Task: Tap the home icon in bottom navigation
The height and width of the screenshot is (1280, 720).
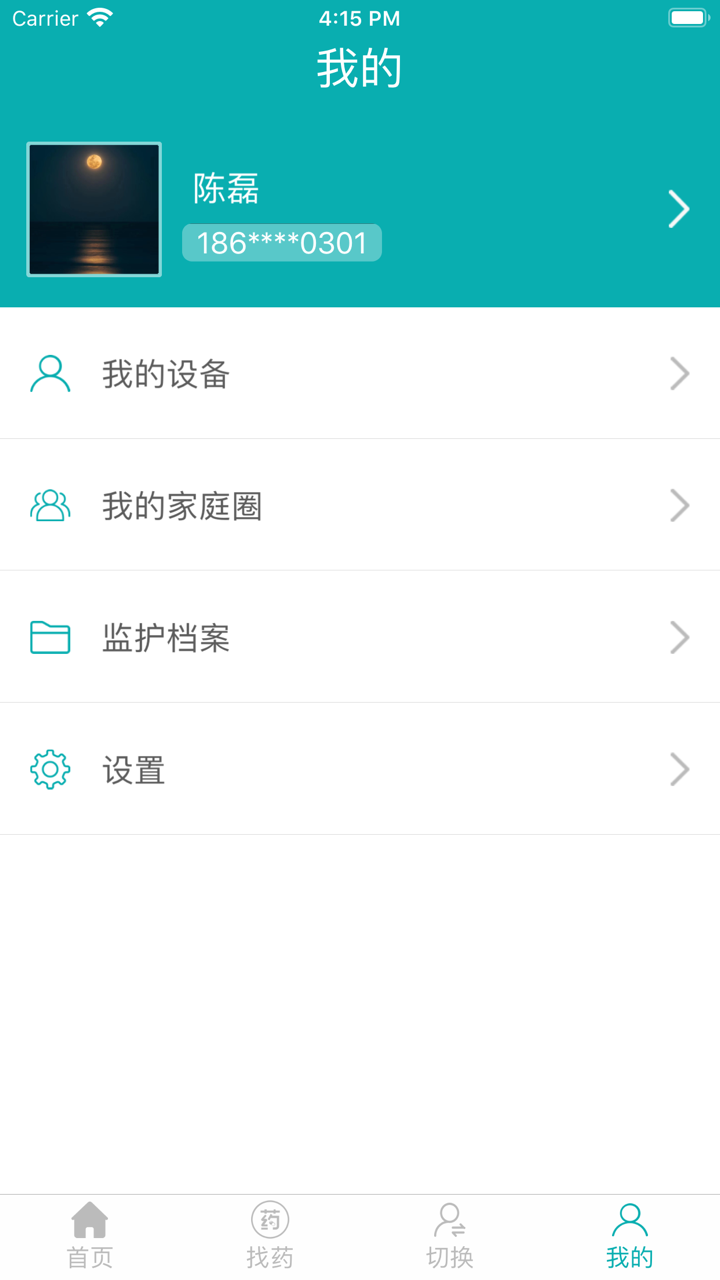Action: coord(89,1220)
